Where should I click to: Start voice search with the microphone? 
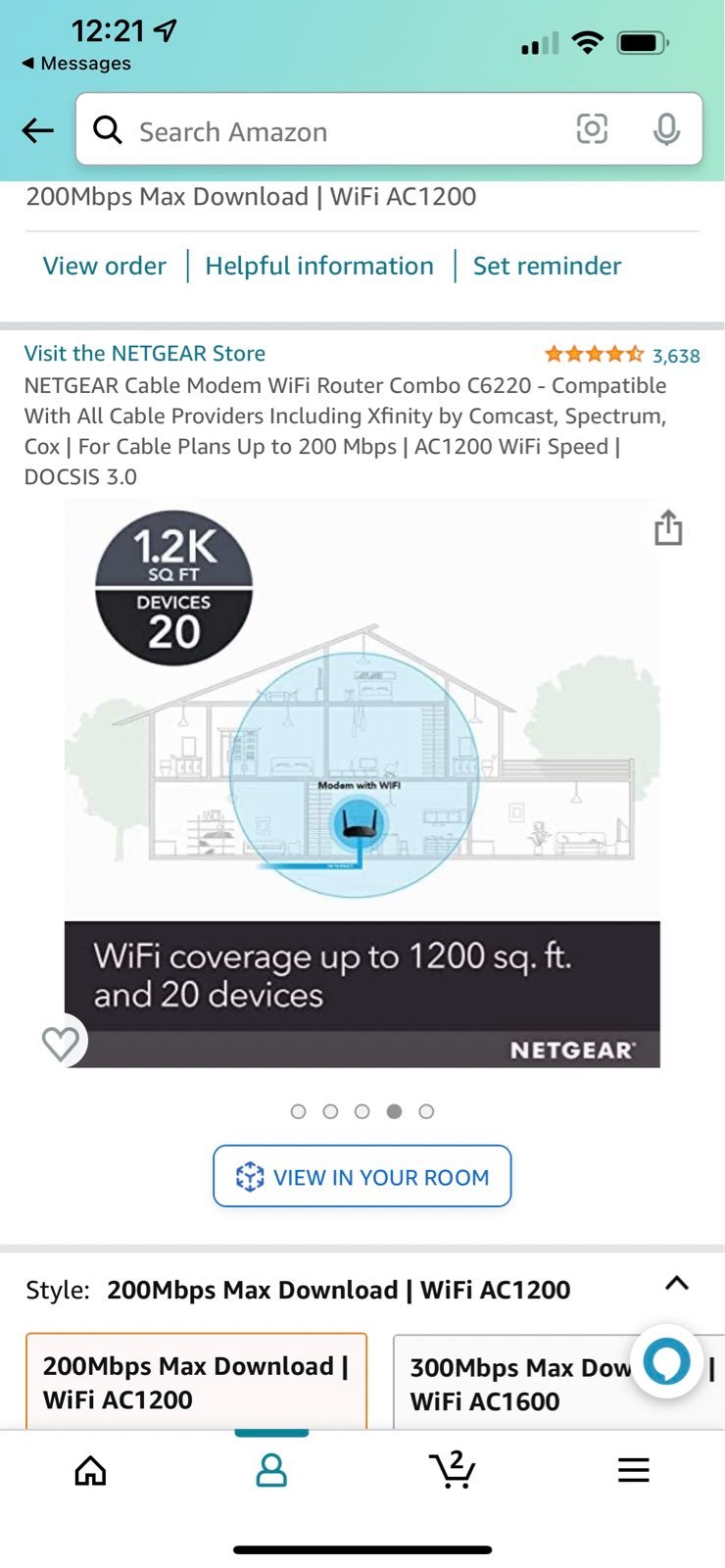point(667,129)
